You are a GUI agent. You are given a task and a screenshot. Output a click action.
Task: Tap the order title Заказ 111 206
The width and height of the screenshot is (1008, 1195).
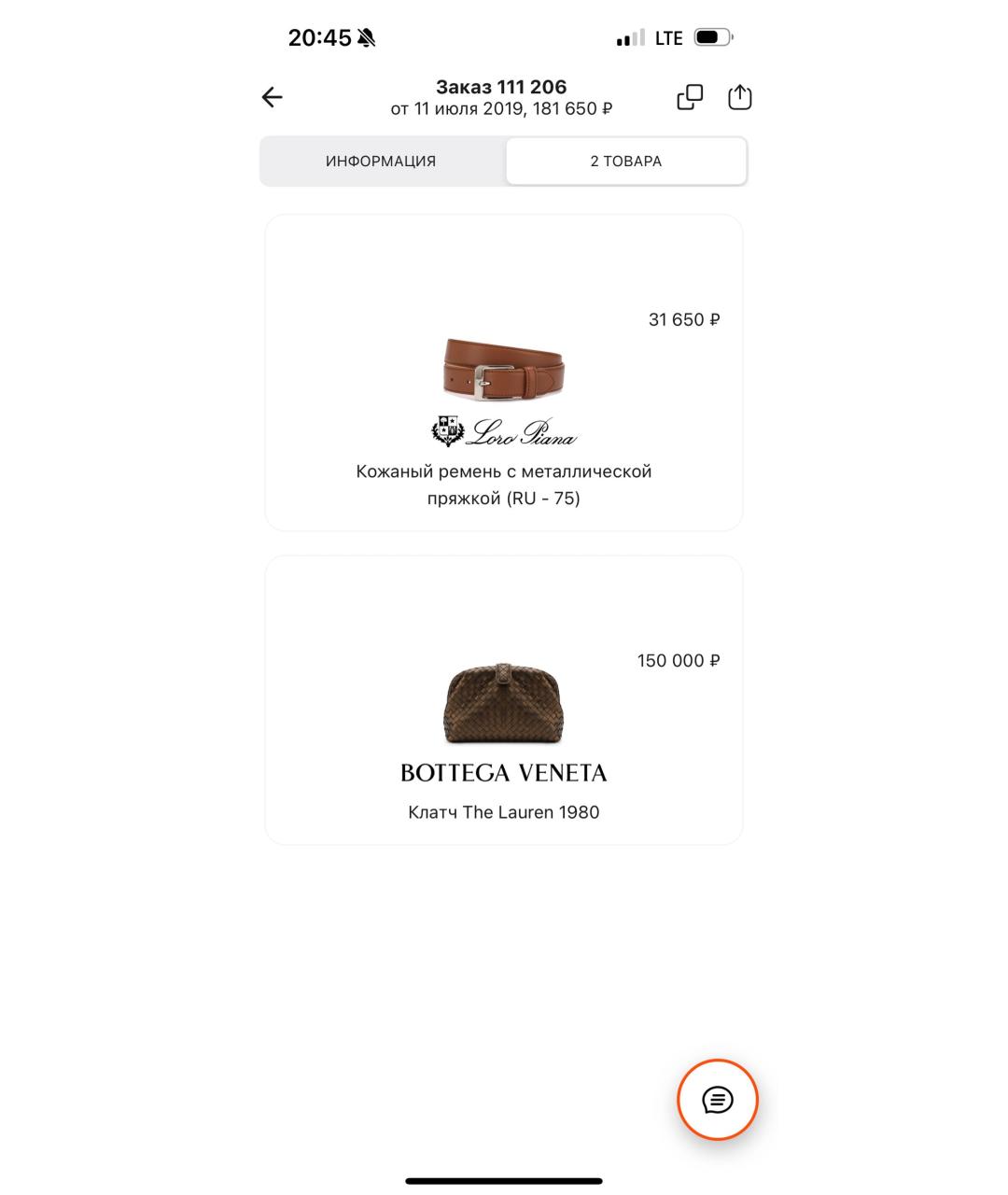point(502,86)
